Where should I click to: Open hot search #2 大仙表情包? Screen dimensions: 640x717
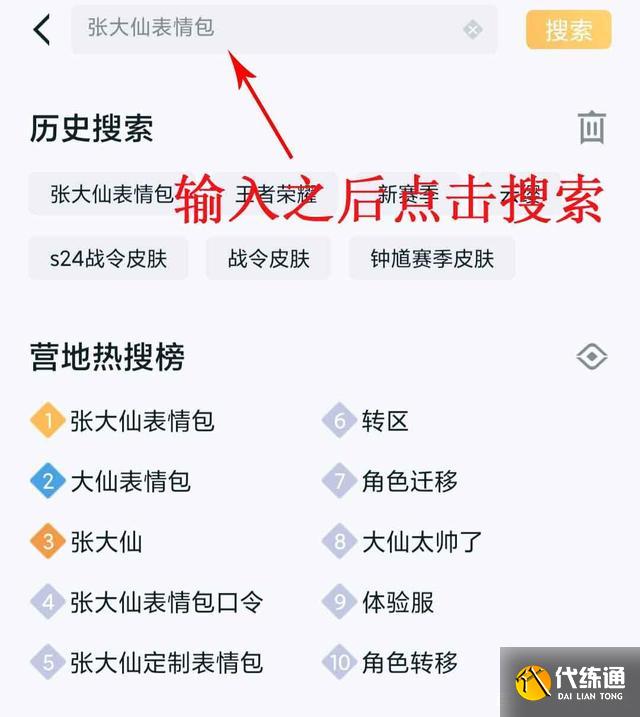130,482
